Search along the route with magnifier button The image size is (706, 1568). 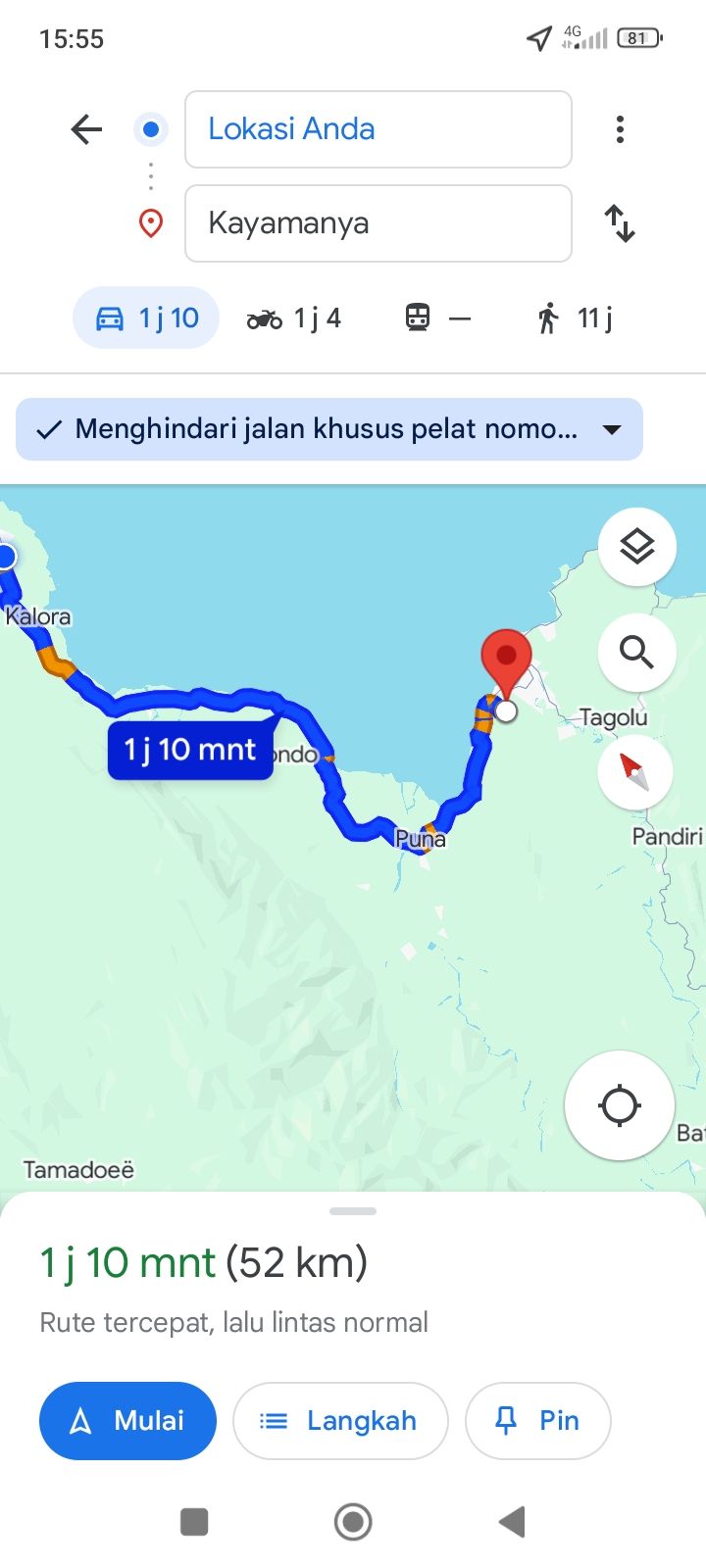[x=637, y=652]
